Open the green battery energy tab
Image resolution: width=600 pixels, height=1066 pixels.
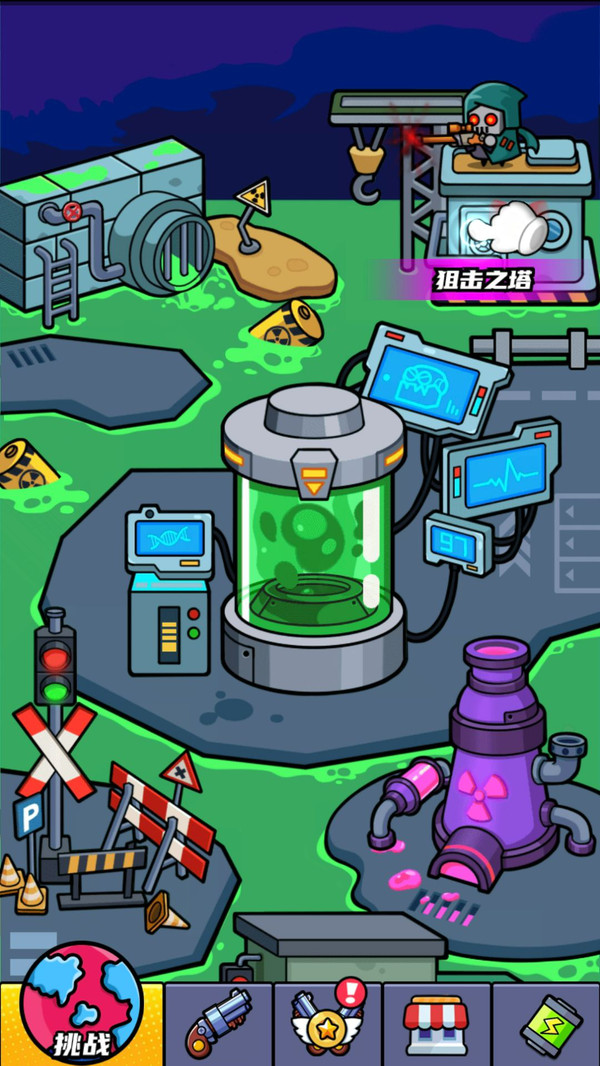tap(546, 1024)
